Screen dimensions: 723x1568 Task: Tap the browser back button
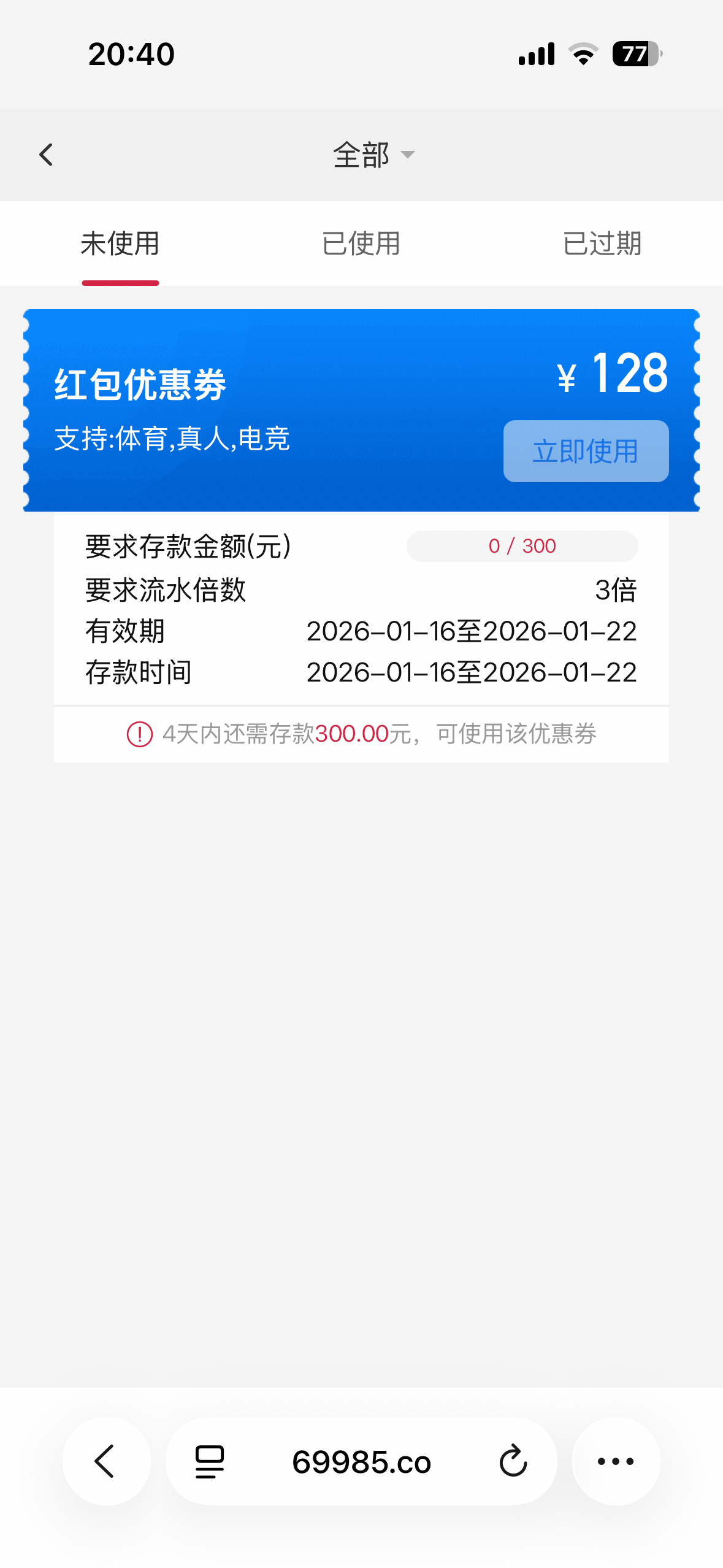pos(106,1461)
